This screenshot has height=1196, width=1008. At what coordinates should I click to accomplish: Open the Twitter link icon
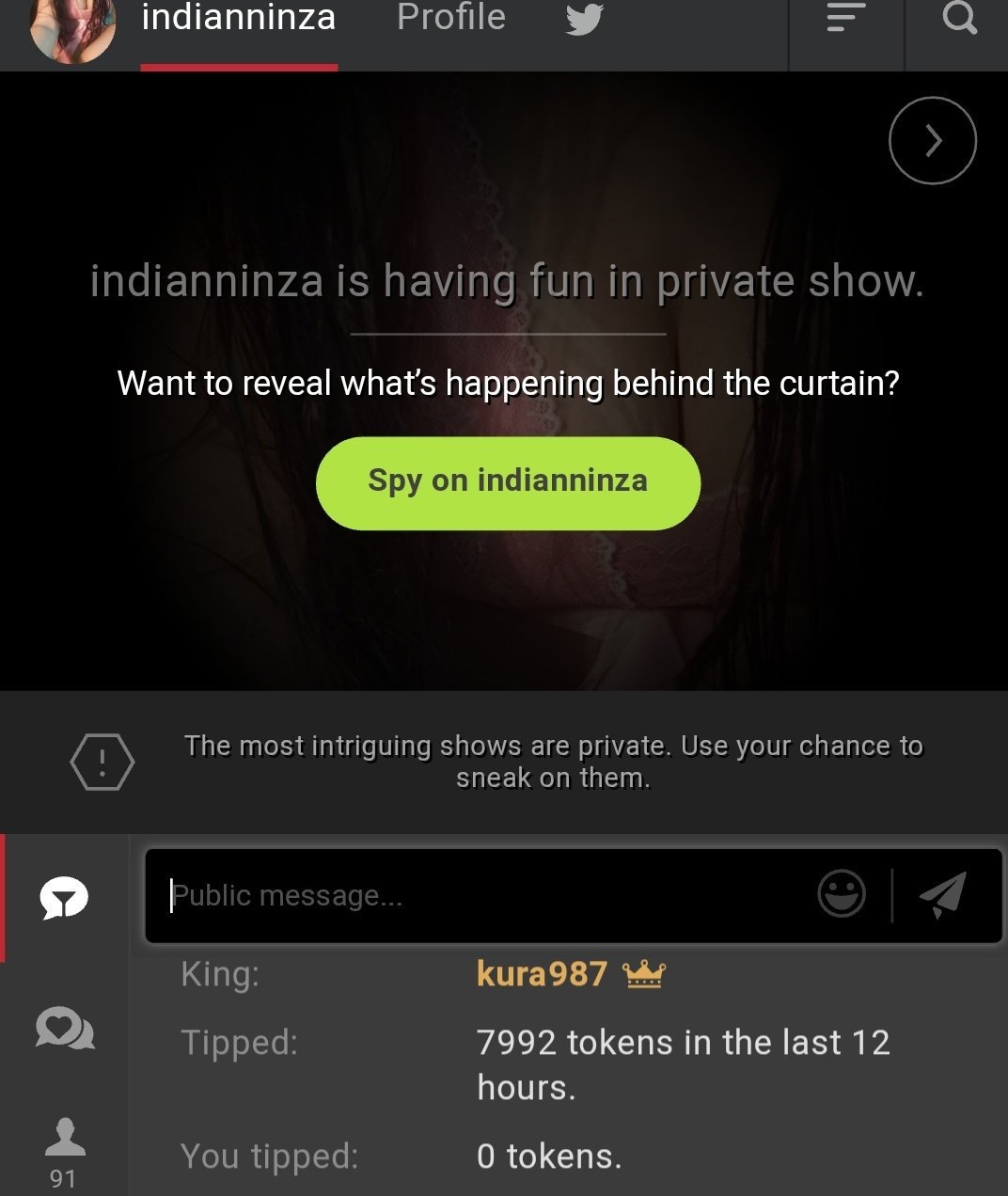(584, 19)
